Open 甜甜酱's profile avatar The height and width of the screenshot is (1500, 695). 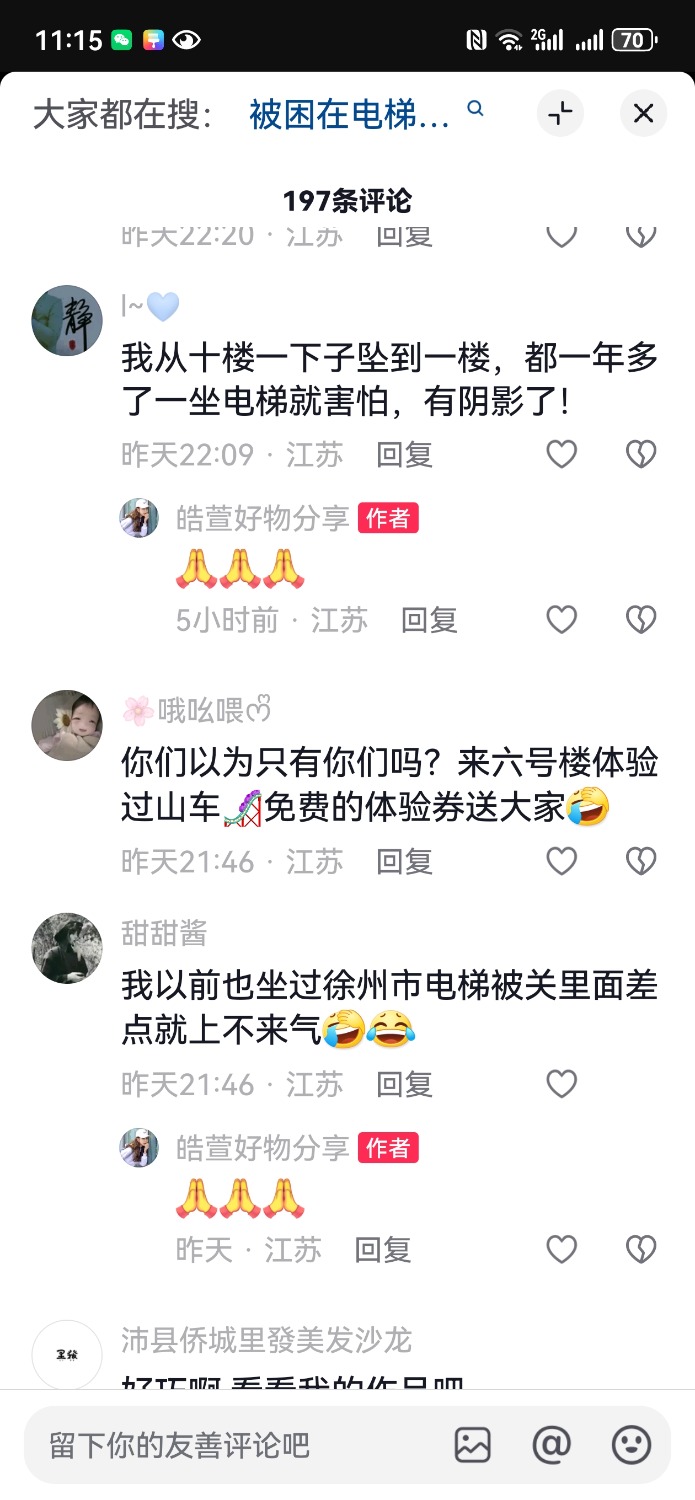tap(67, 948)
